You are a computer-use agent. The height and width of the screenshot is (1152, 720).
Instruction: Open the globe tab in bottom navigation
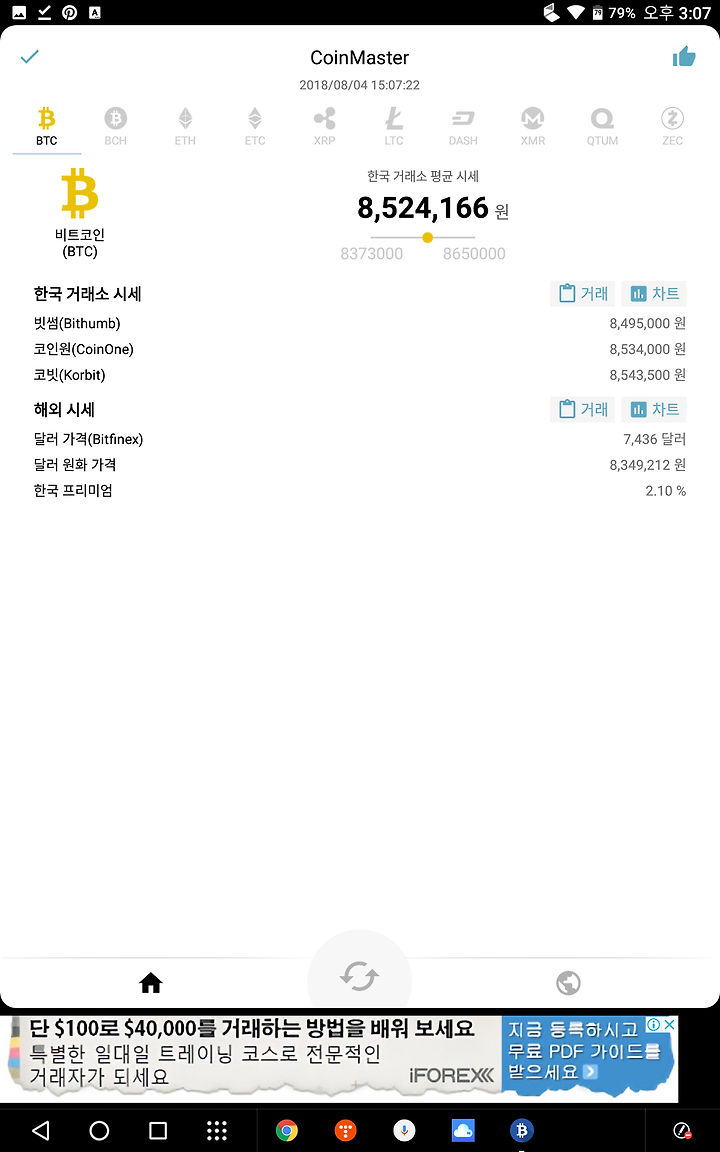[x=568, y=982]
